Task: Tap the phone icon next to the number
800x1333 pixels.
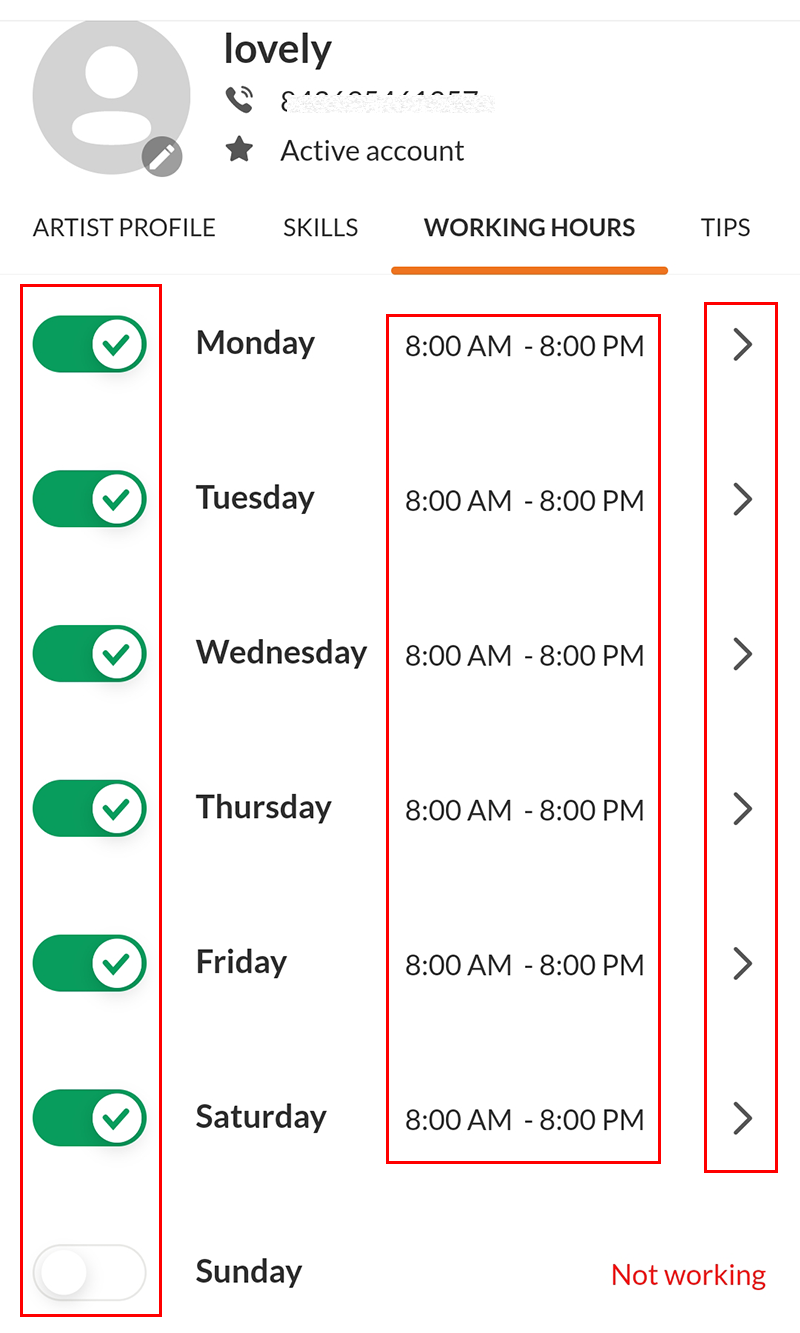Action: [239, 98]
